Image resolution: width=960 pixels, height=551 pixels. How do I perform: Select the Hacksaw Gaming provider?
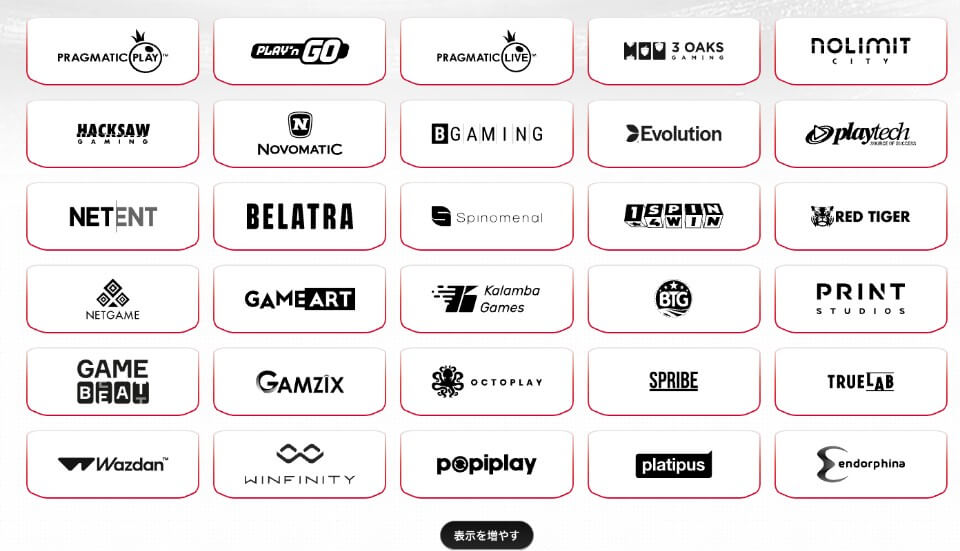coord(112,134)
